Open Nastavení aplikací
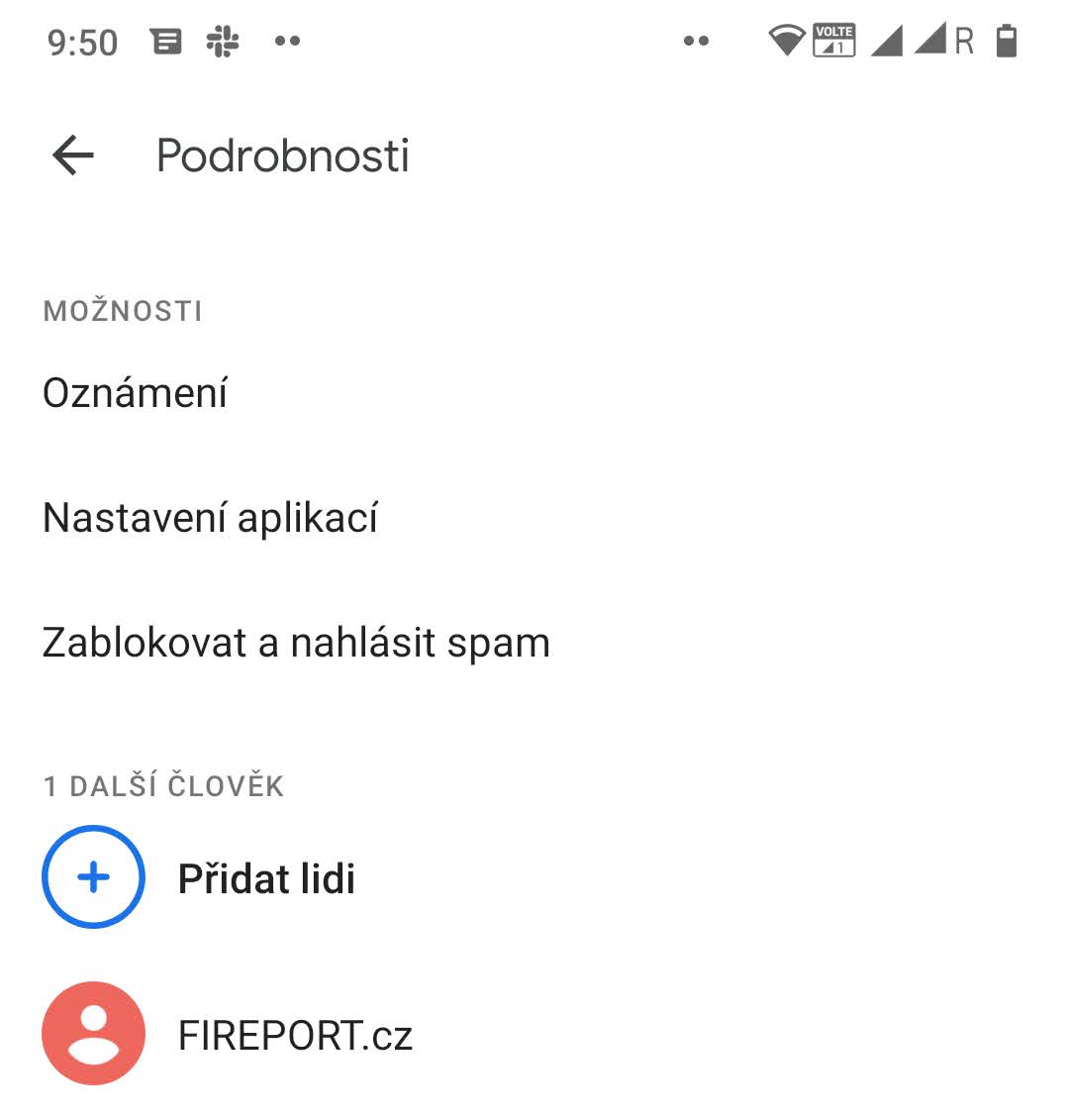This screenshot has width=1069, height=1120. [210, 518]
